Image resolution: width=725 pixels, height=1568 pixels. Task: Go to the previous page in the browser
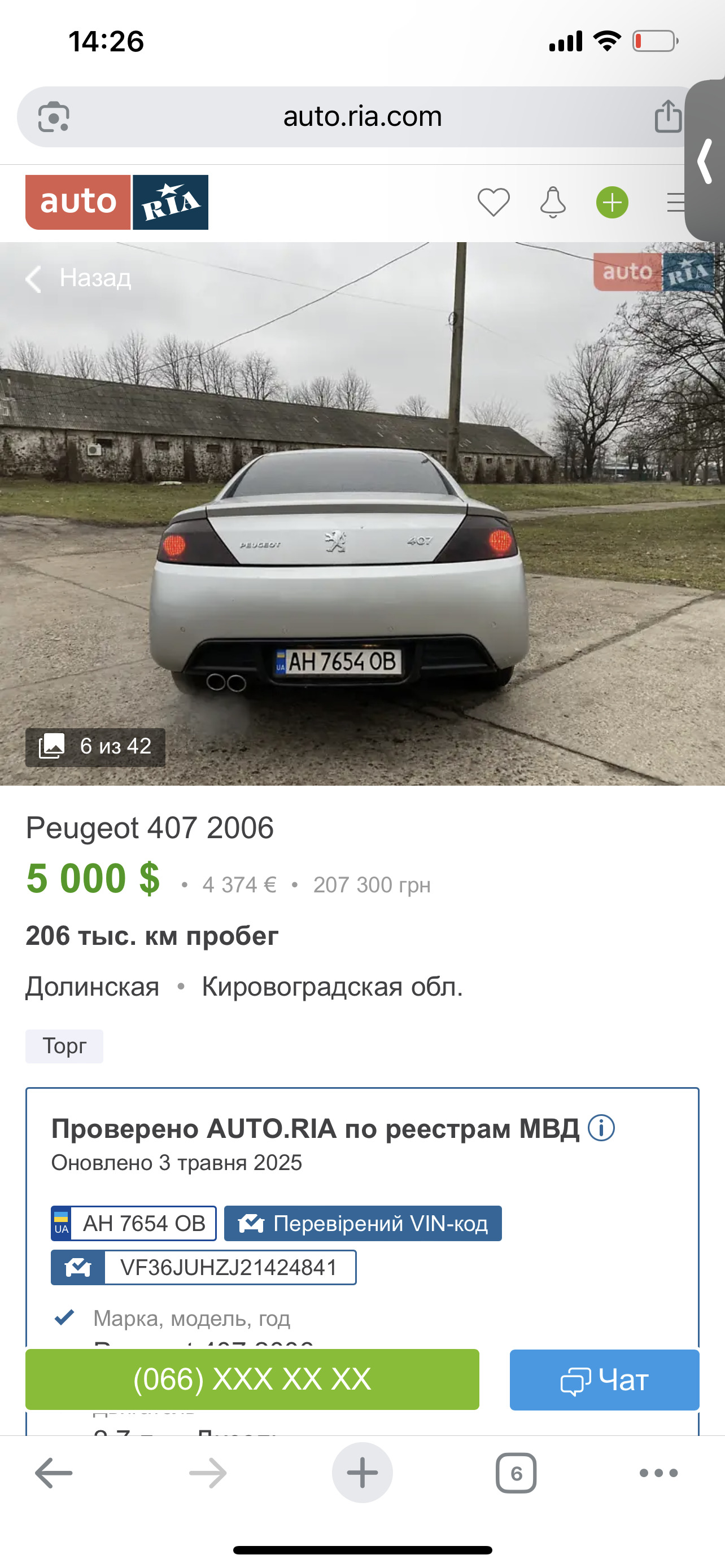(54, 1473)
